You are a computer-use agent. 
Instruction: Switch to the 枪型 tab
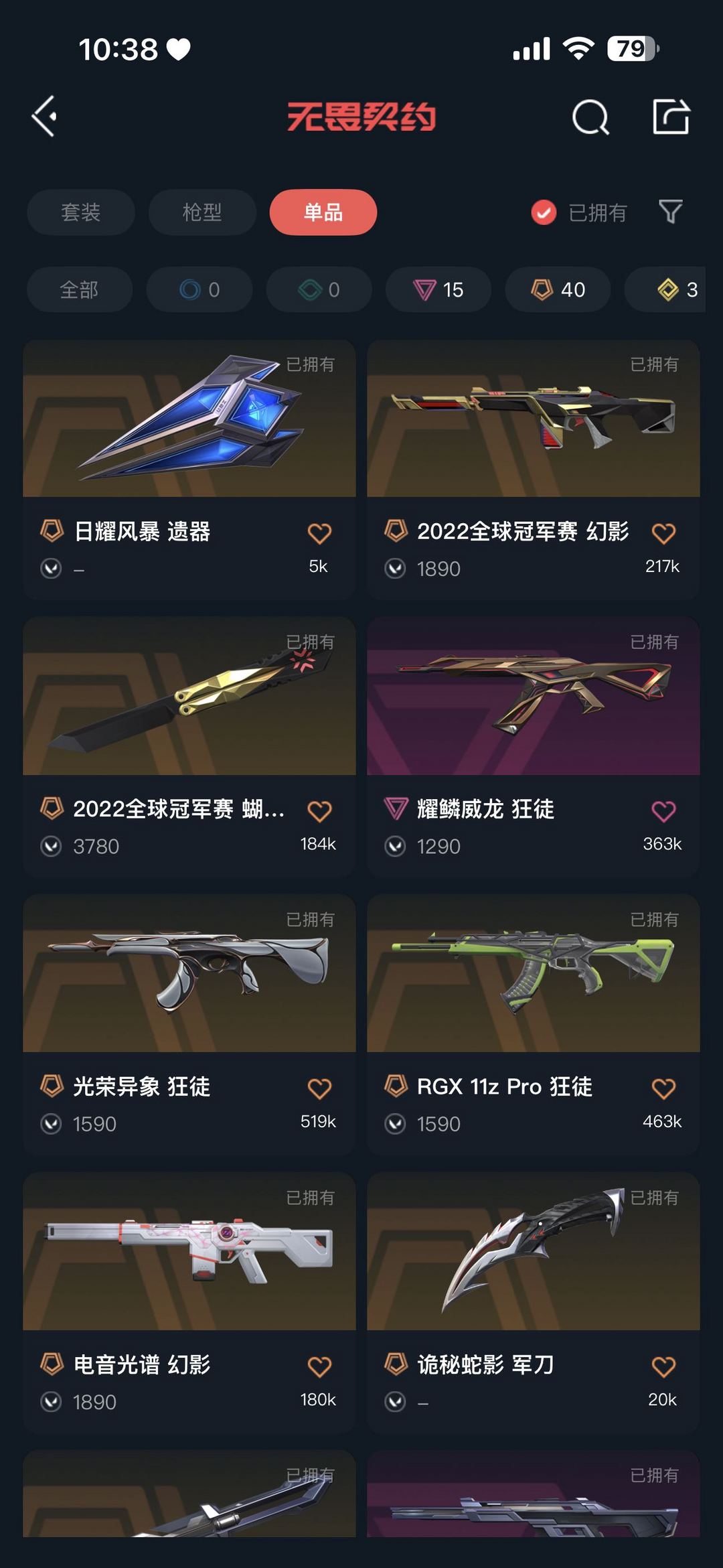coord(202,212)
